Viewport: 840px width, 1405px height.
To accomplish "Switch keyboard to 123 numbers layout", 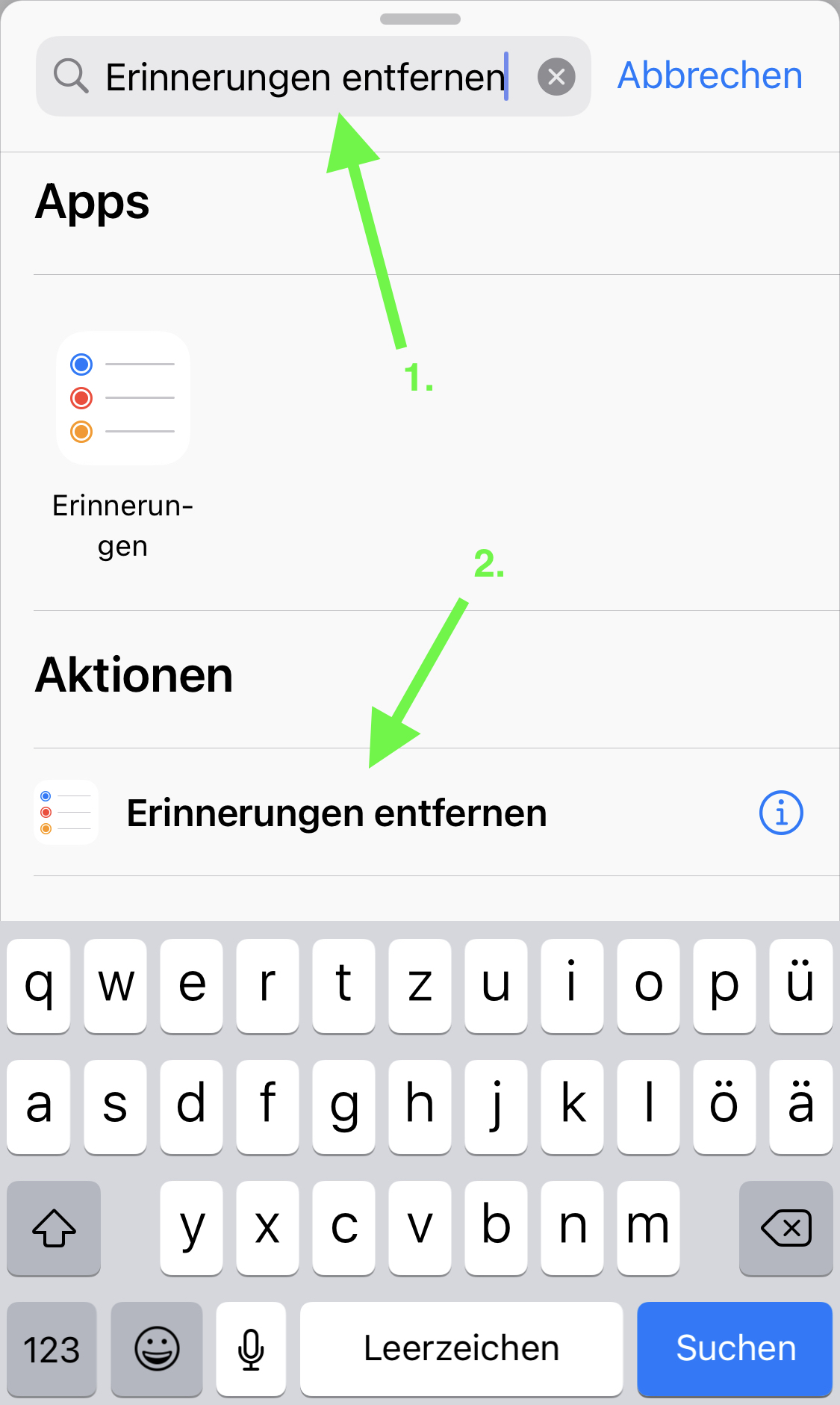I will tap(52, 1348).
